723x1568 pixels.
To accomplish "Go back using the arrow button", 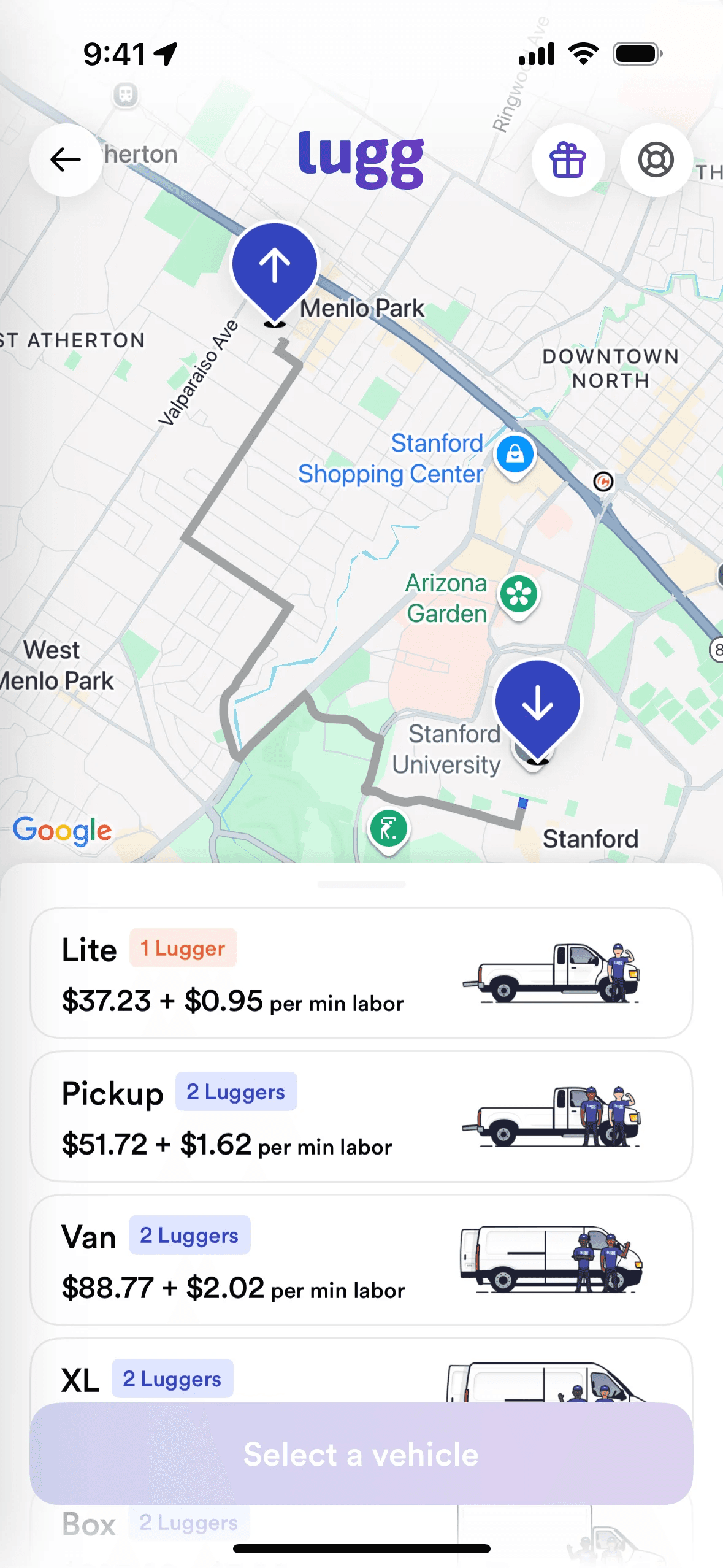I will coord(66,160).
